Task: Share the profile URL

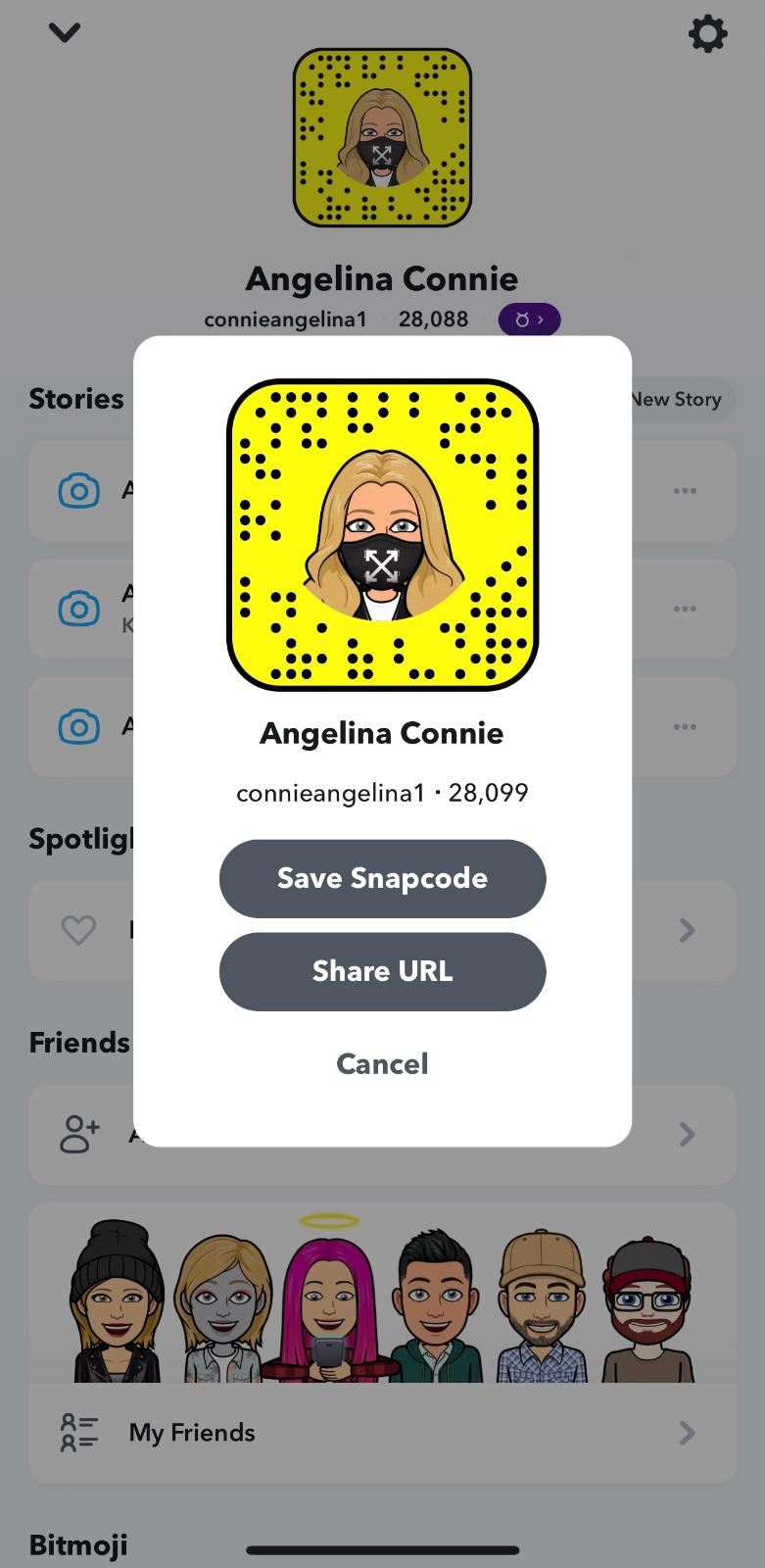Action: click(x=382, y=971)
